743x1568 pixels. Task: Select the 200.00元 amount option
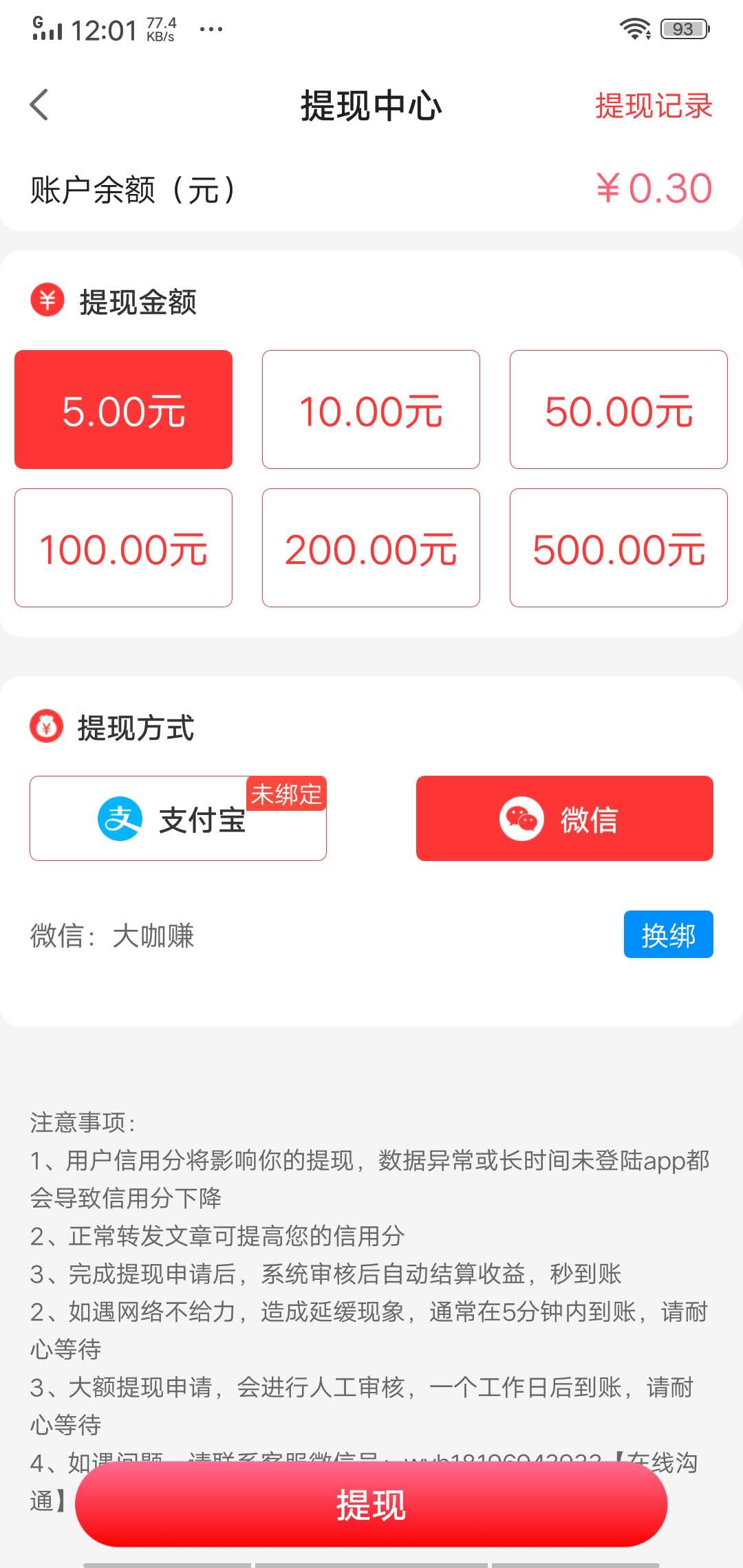(x=371, y=547)
